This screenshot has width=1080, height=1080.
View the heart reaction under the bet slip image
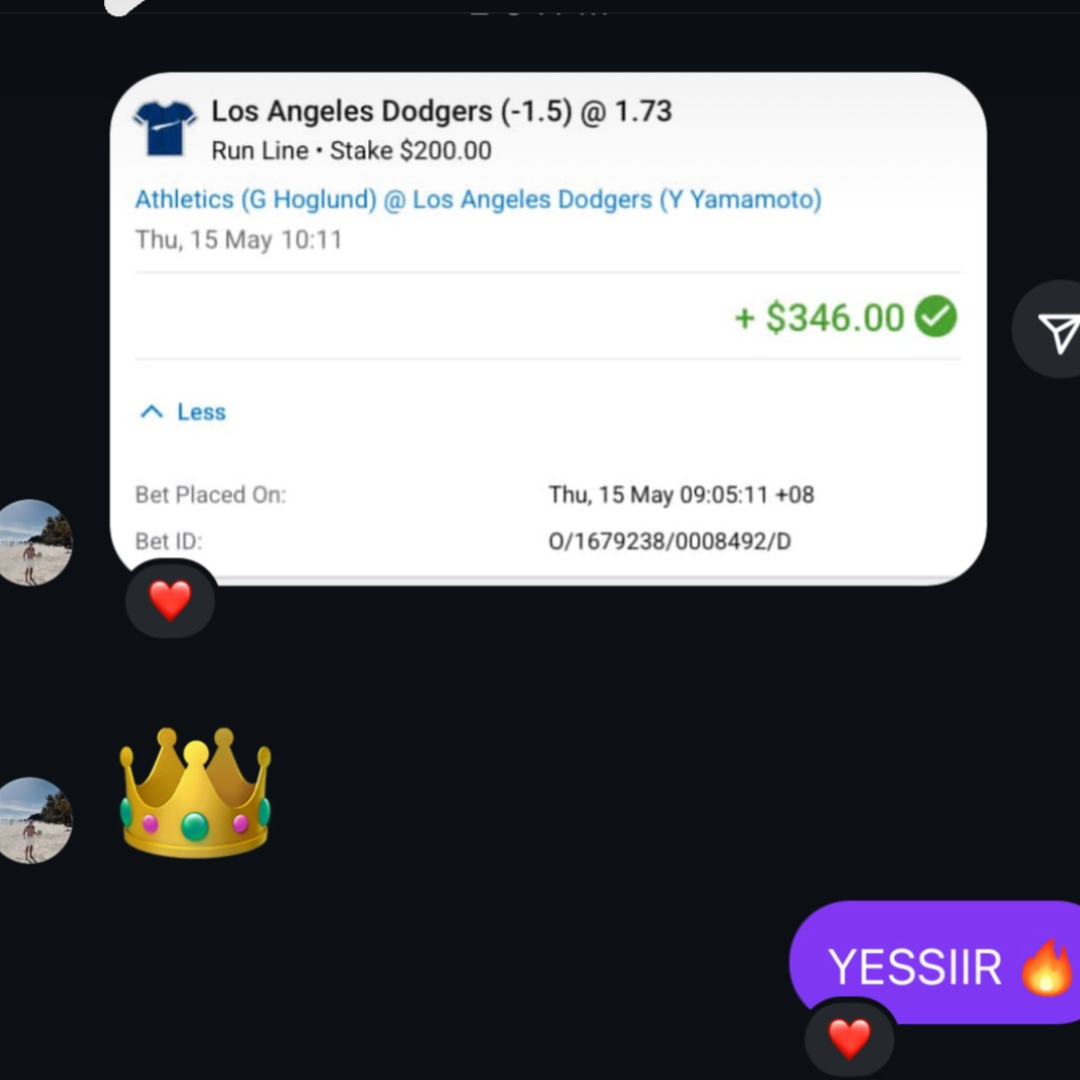coord(170,601)
